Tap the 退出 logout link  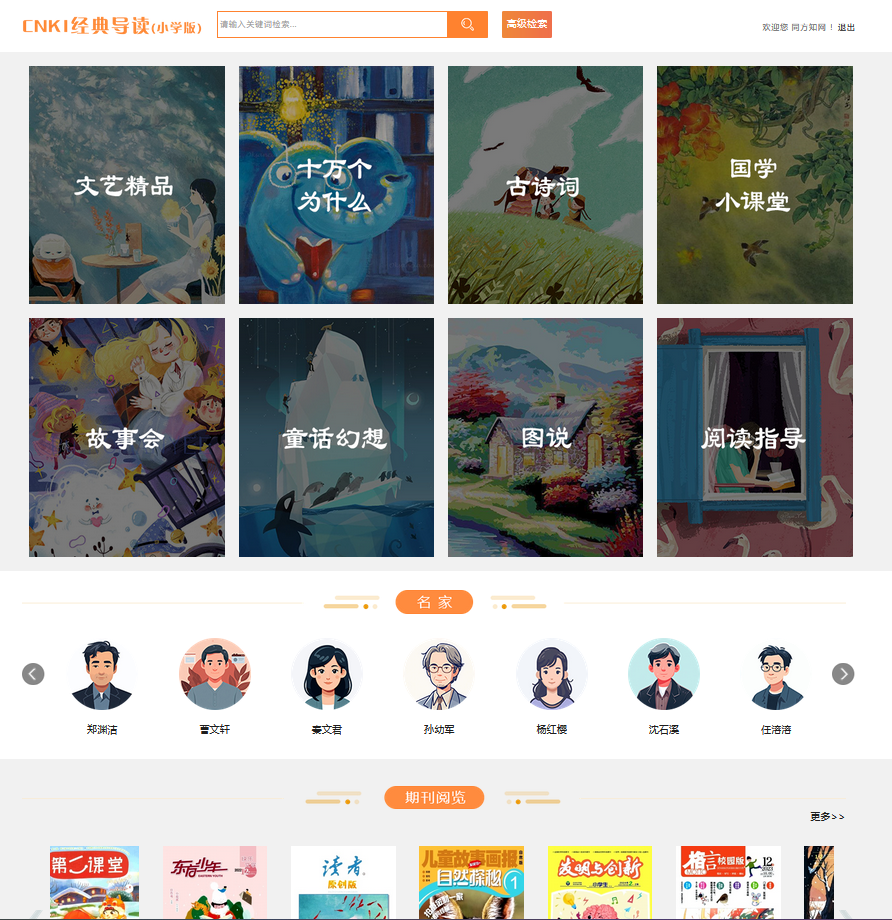pyautogui.click(x=846, y=28)
